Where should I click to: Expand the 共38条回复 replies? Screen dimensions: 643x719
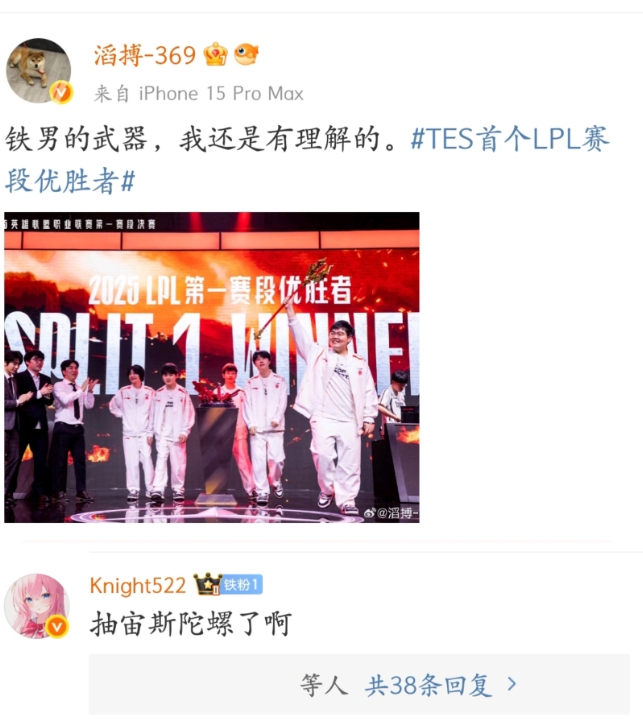[x=441, y=685]
